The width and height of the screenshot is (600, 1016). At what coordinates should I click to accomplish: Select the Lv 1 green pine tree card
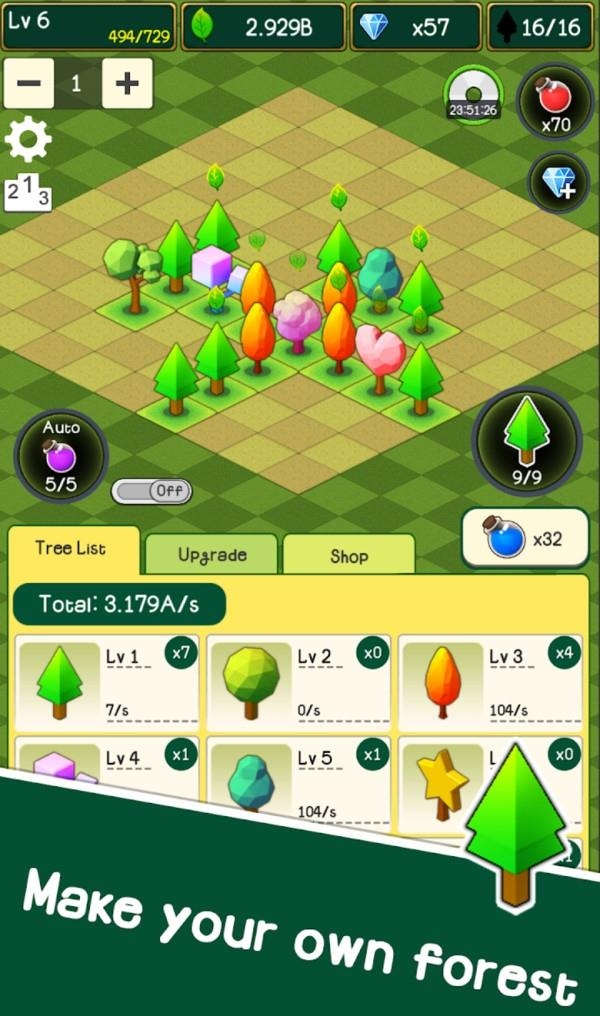click(x=107, y=682)
